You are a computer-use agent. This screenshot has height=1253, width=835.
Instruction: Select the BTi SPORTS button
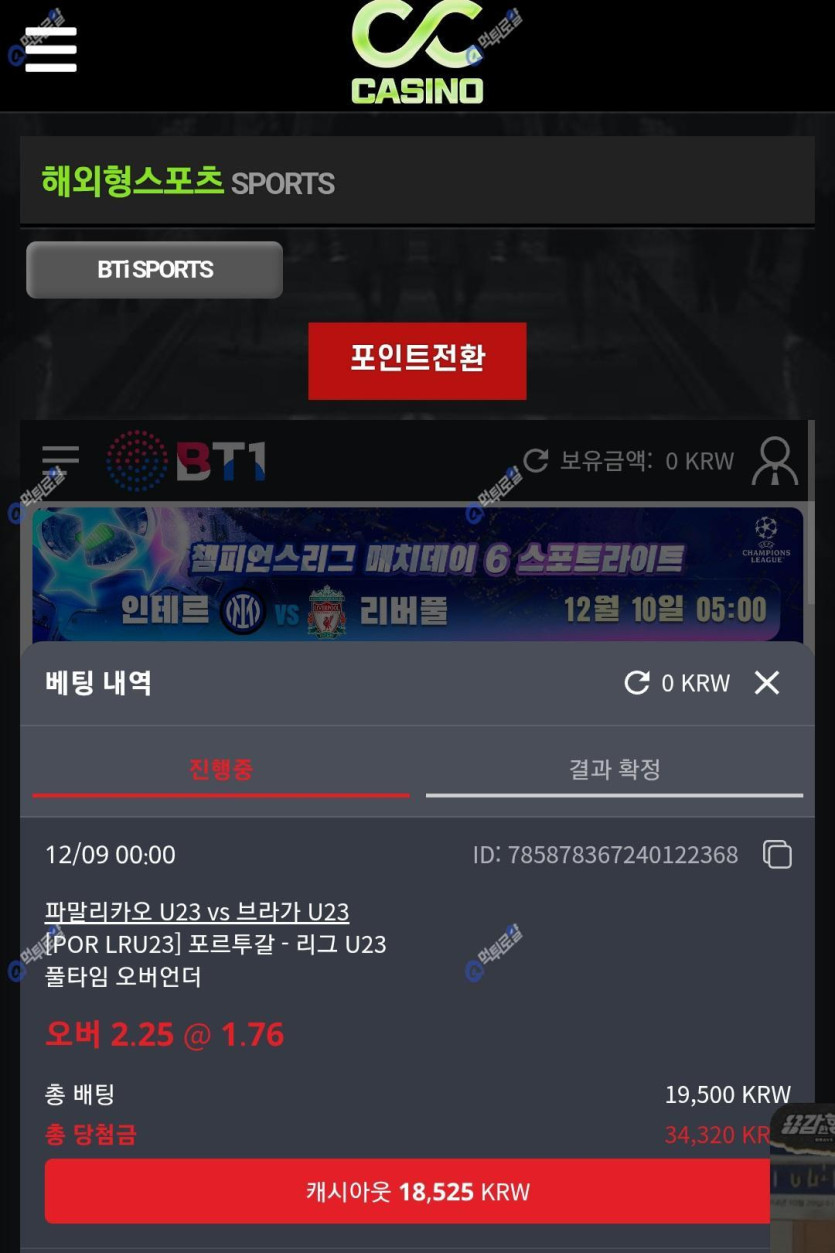click(155, 270)
